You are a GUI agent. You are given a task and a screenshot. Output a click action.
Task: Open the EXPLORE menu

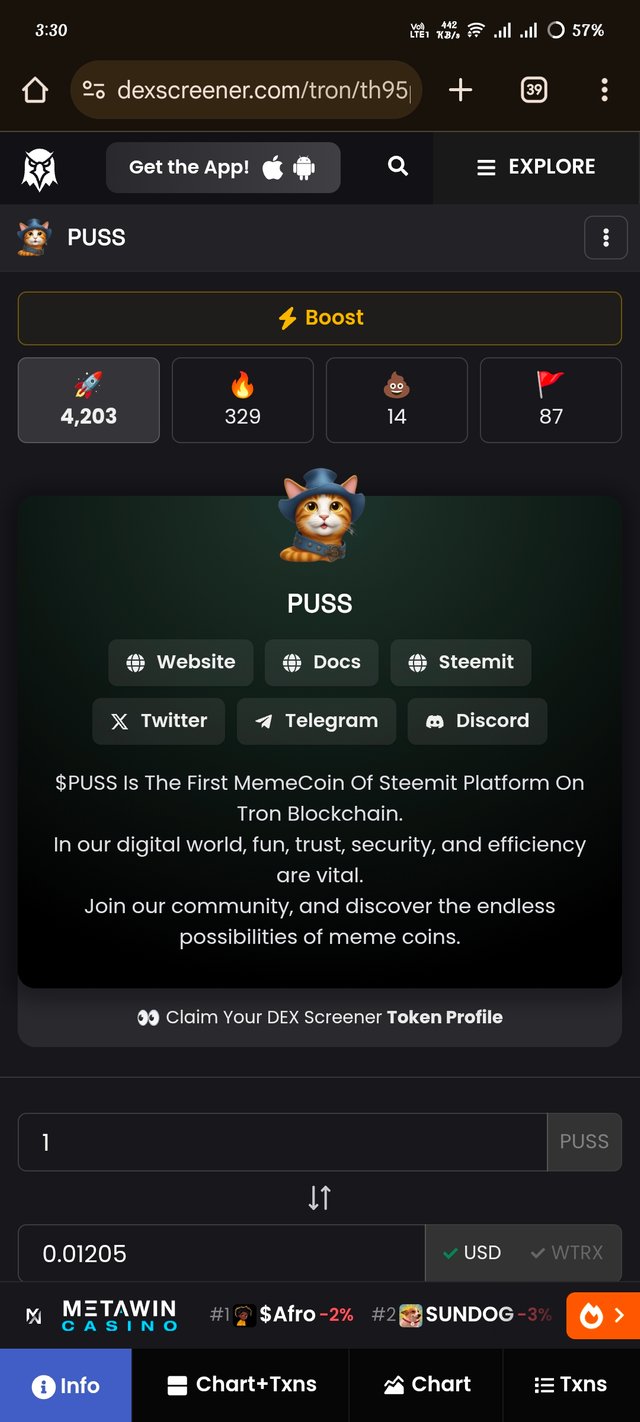coord(536,167)
